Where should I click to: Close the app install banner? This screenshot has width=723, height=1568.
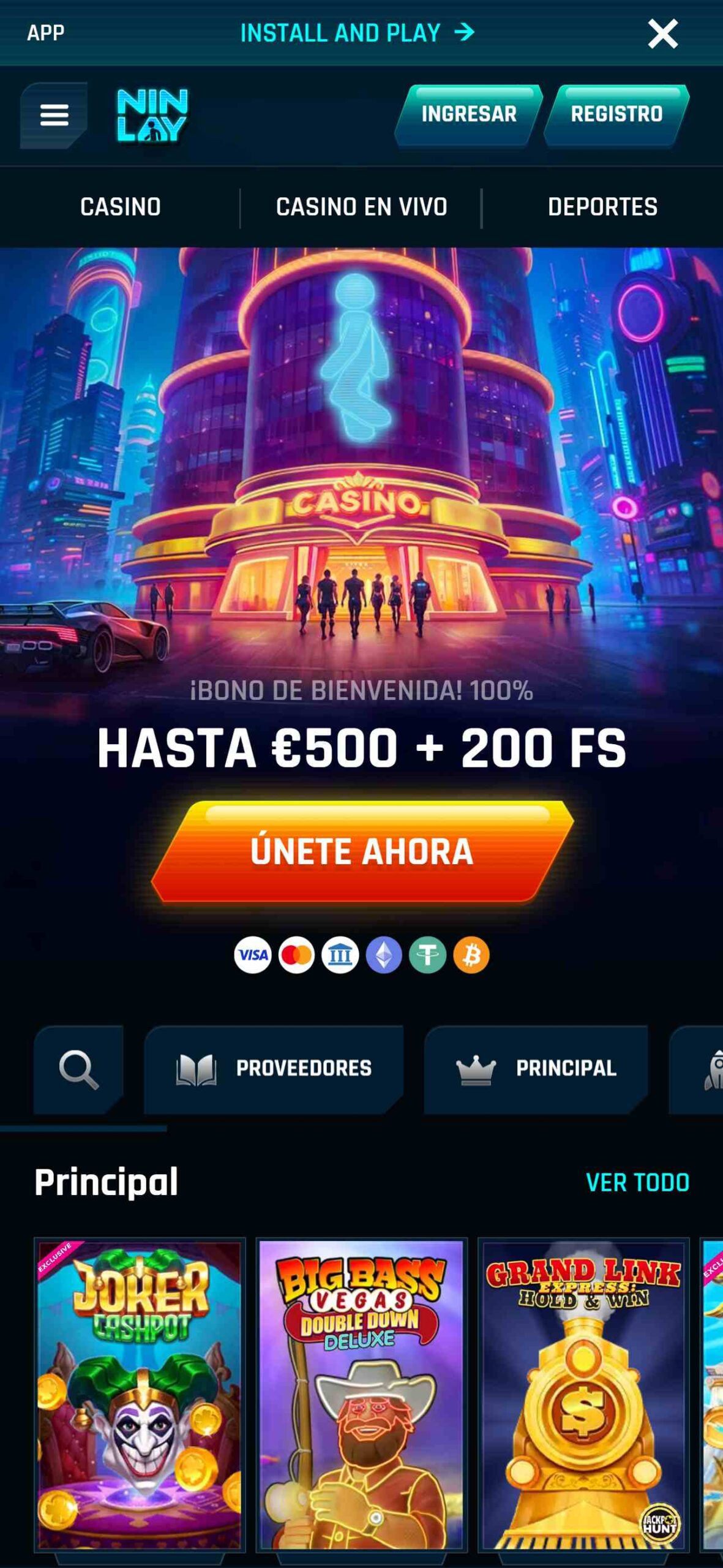pos(662,33)
